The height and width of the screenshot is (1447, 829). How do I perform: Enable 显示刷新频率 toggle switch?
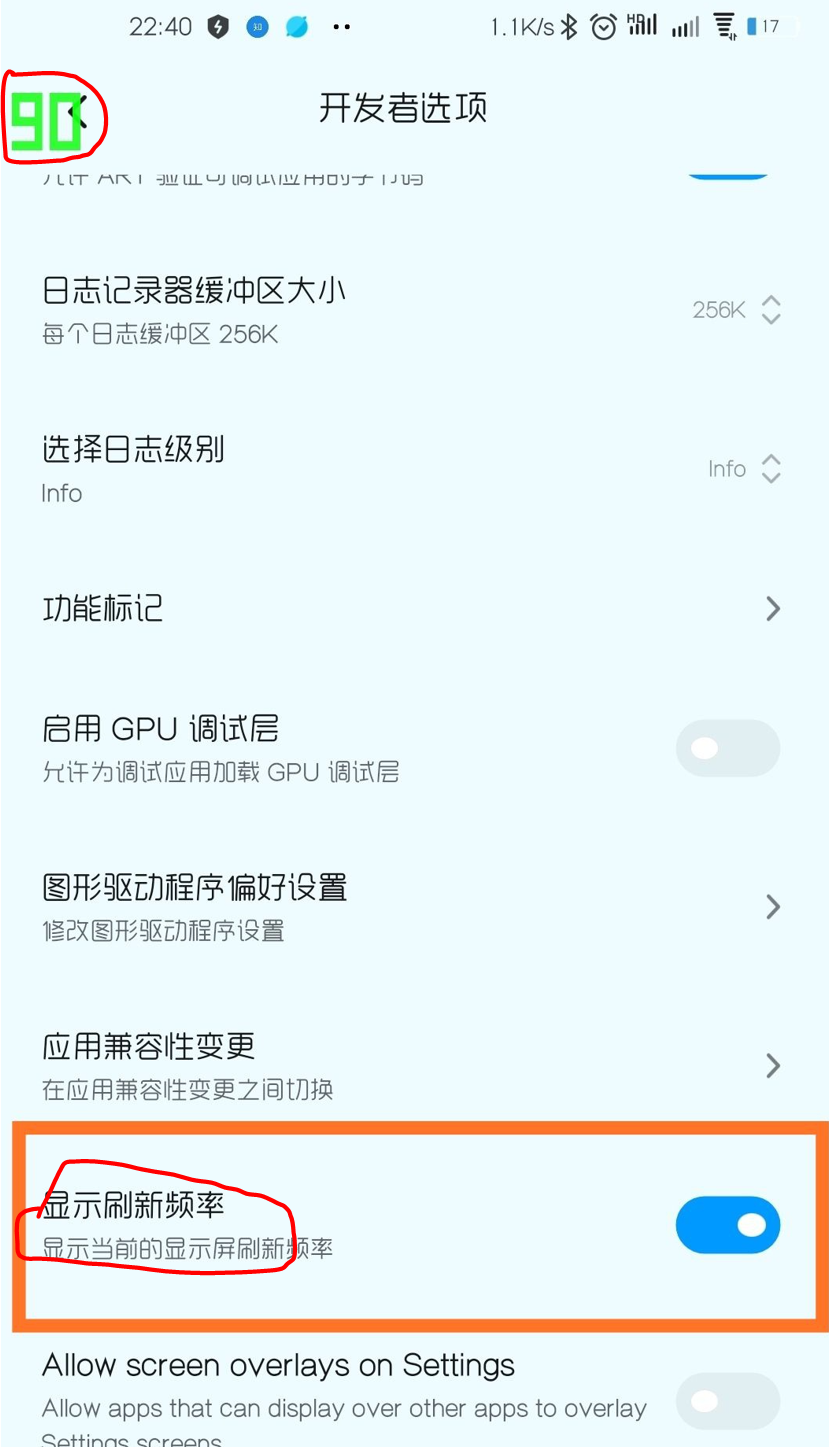(727, 1224)
